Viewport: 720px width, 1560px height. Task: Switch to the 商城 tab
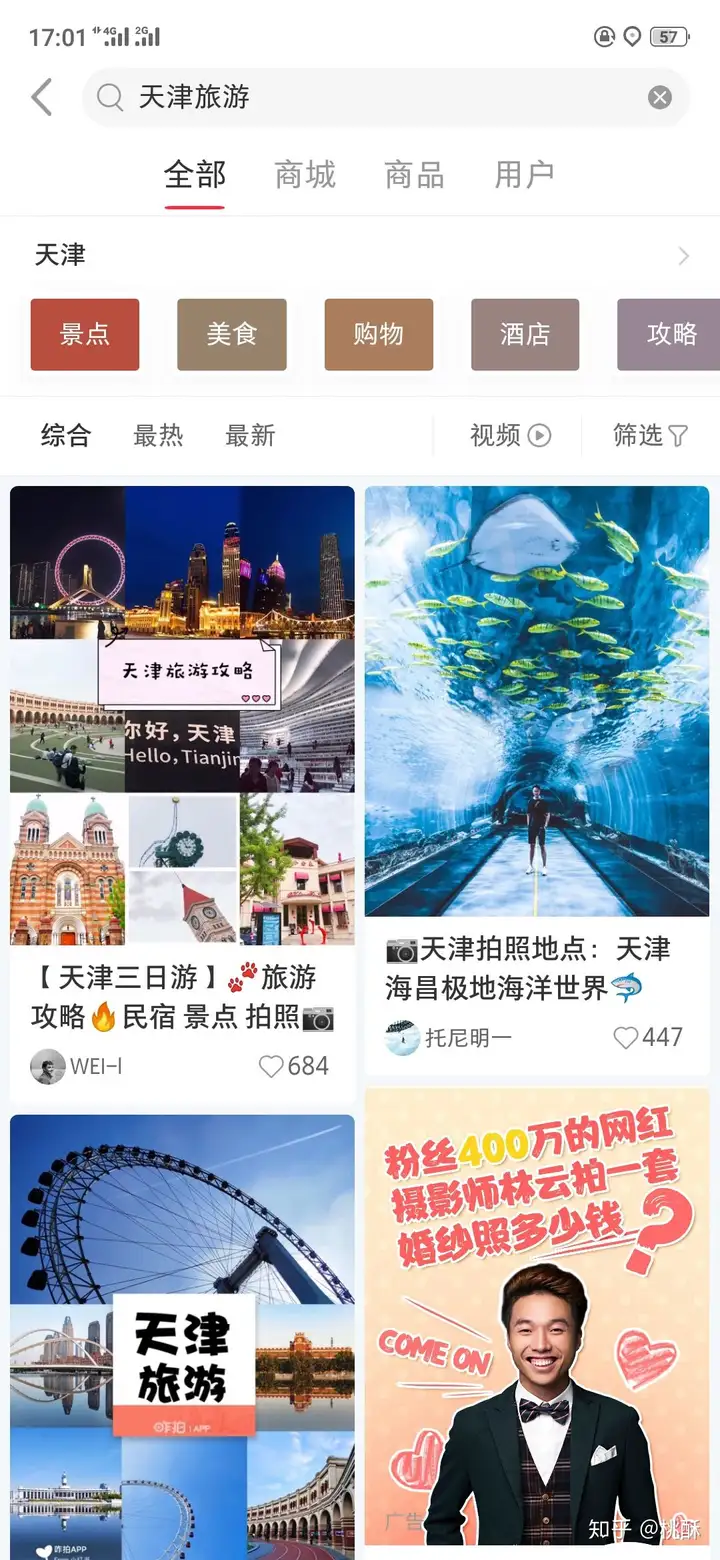click(x=305, y=175)
